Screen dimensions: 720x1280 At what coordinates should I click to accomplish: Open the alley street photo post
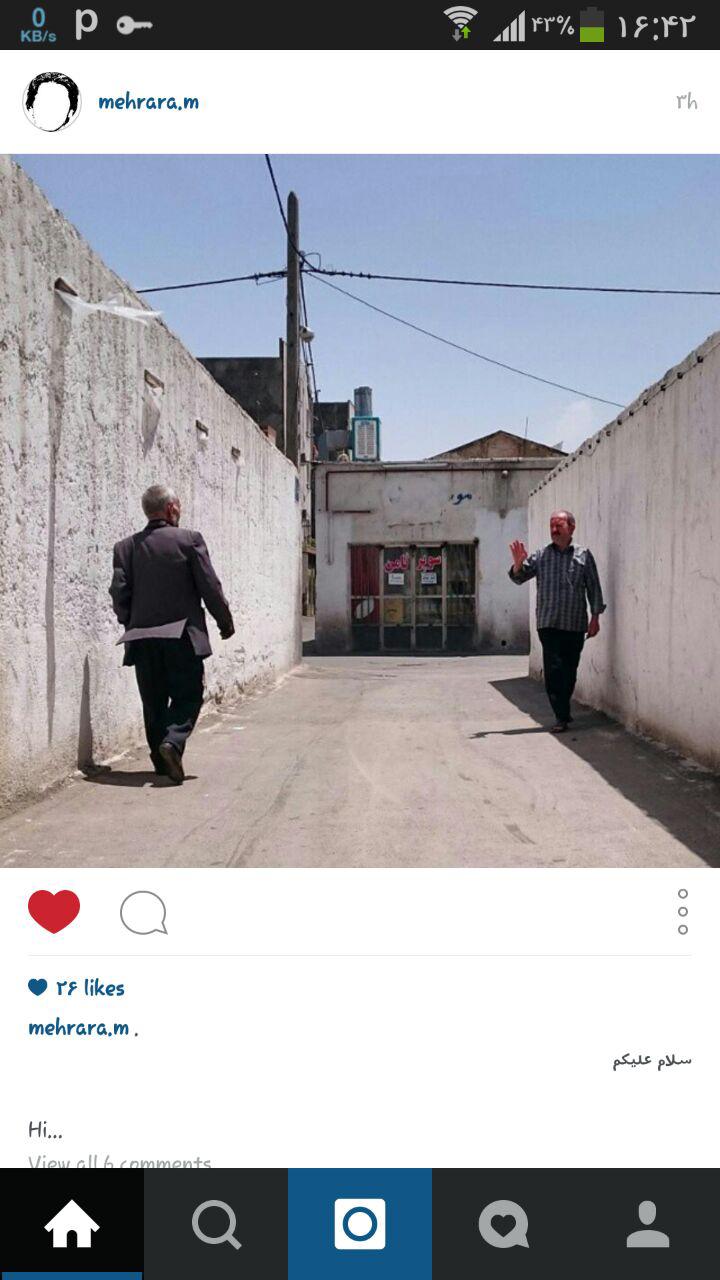pos(360,510)
